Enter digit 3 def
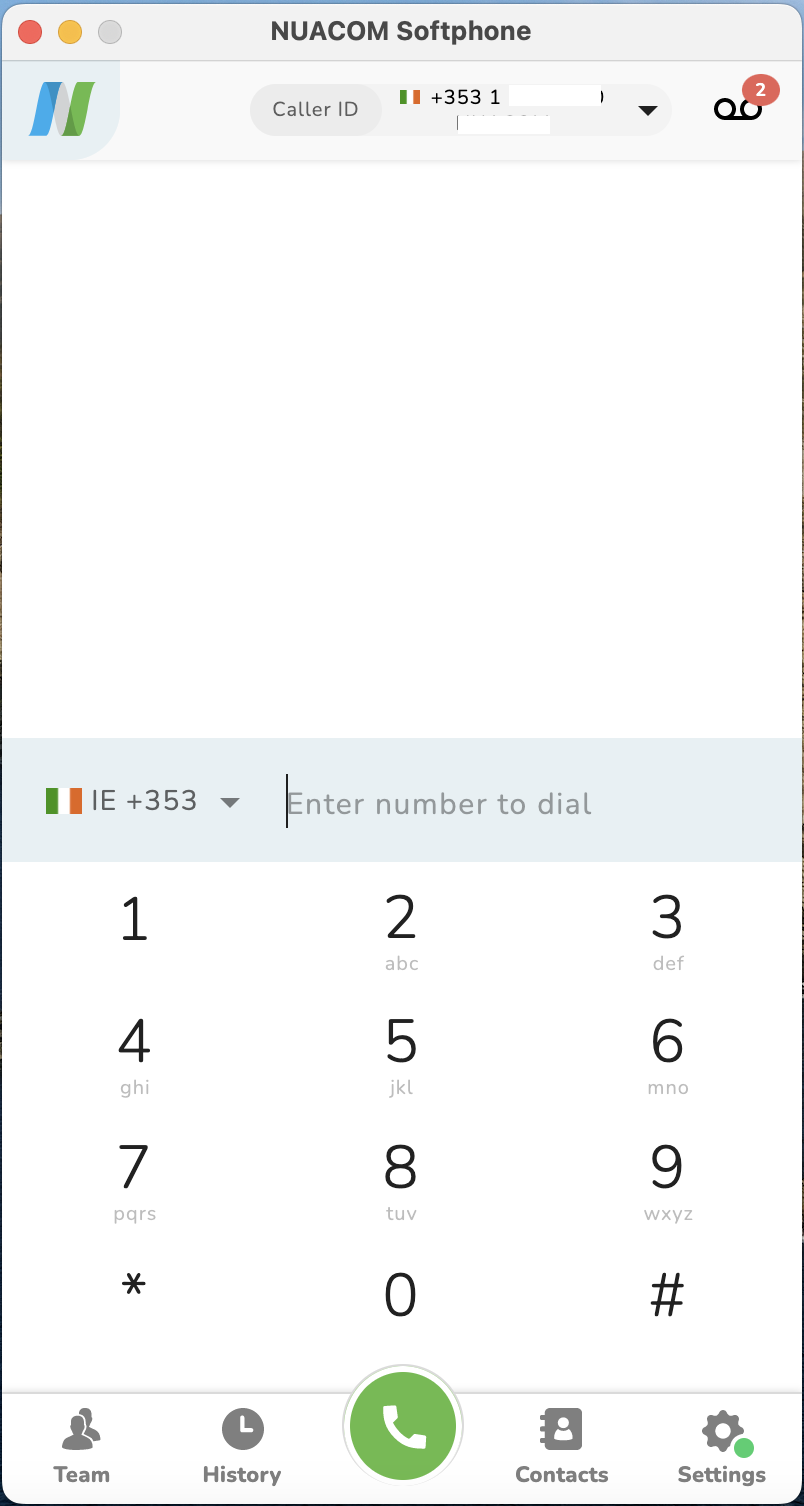The image size is (804, 1506). (667, 932)
